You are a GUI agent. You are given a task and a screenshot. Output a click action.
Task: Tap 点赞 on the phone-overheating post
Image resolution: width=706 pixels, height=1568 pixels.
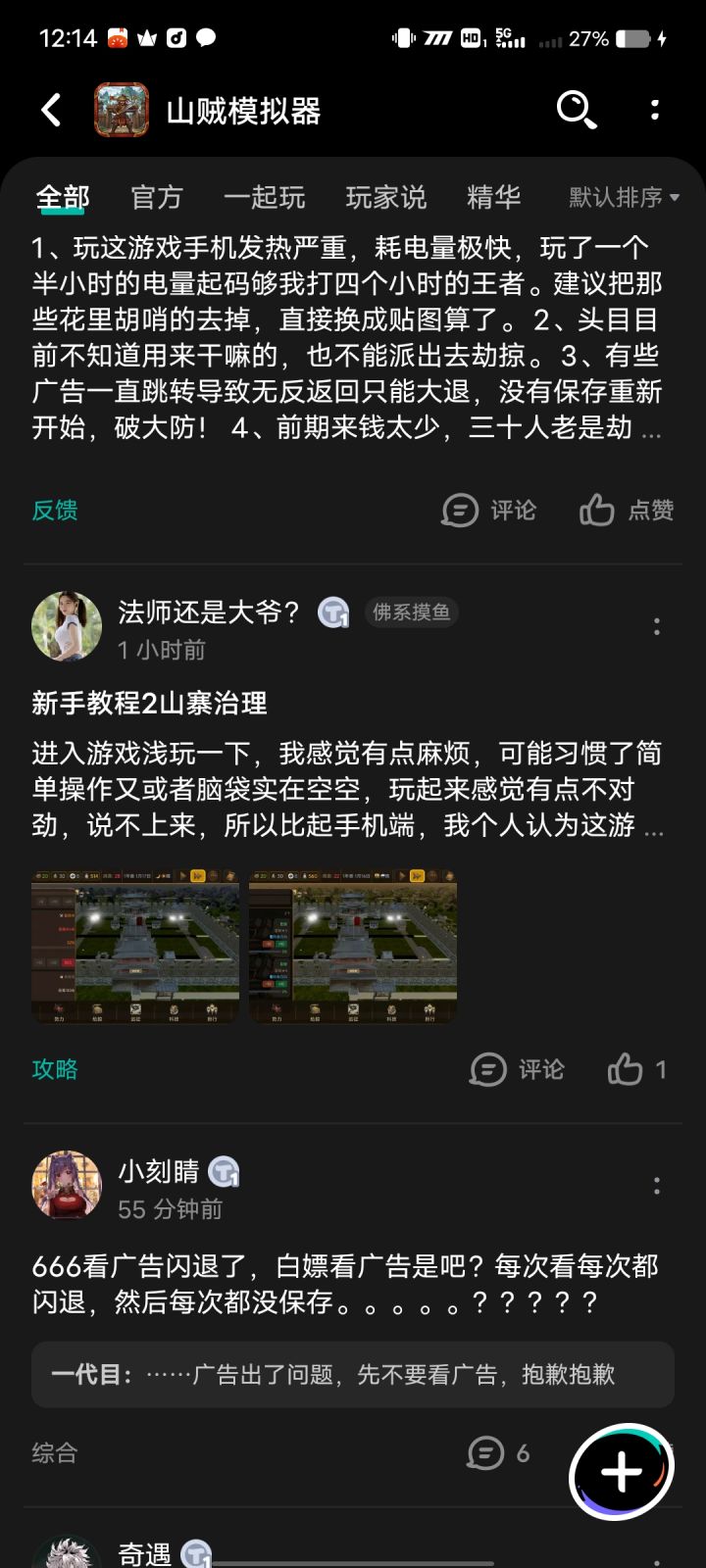pyautogui.click(x=627, y=510)
